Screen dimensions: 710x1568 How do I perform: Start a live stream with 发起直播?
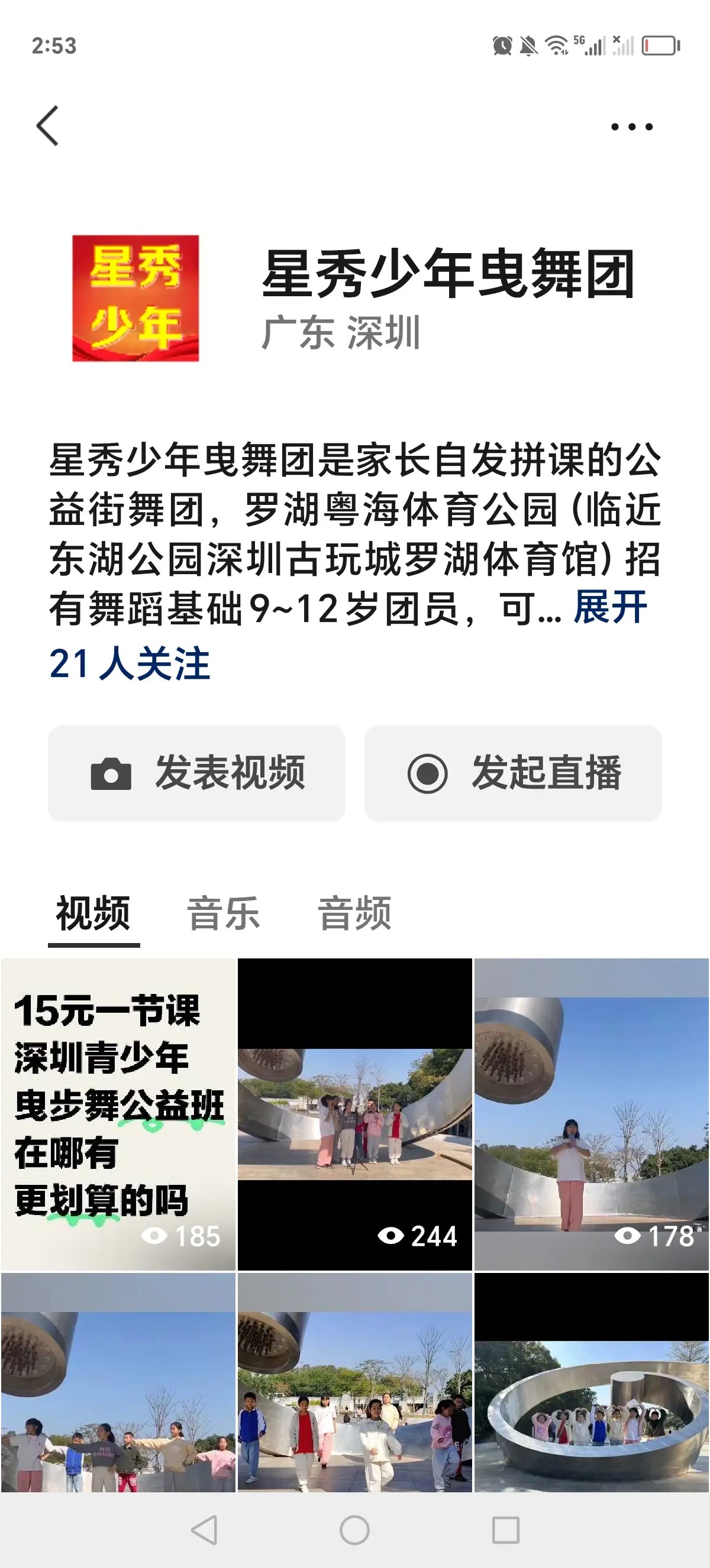click(513, 773)
